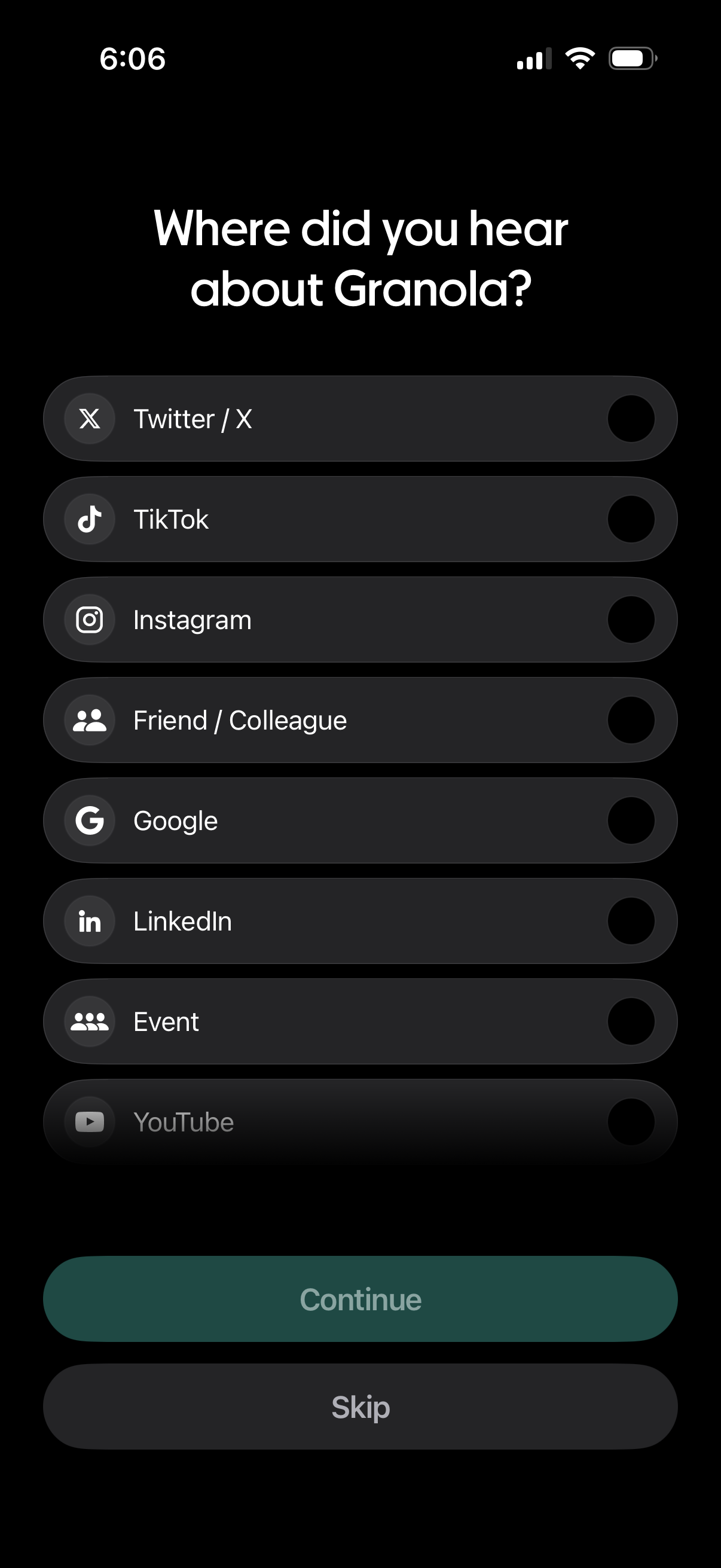Choose the TikTok option
Viewport: 721px width, 1568px height.
360,519
